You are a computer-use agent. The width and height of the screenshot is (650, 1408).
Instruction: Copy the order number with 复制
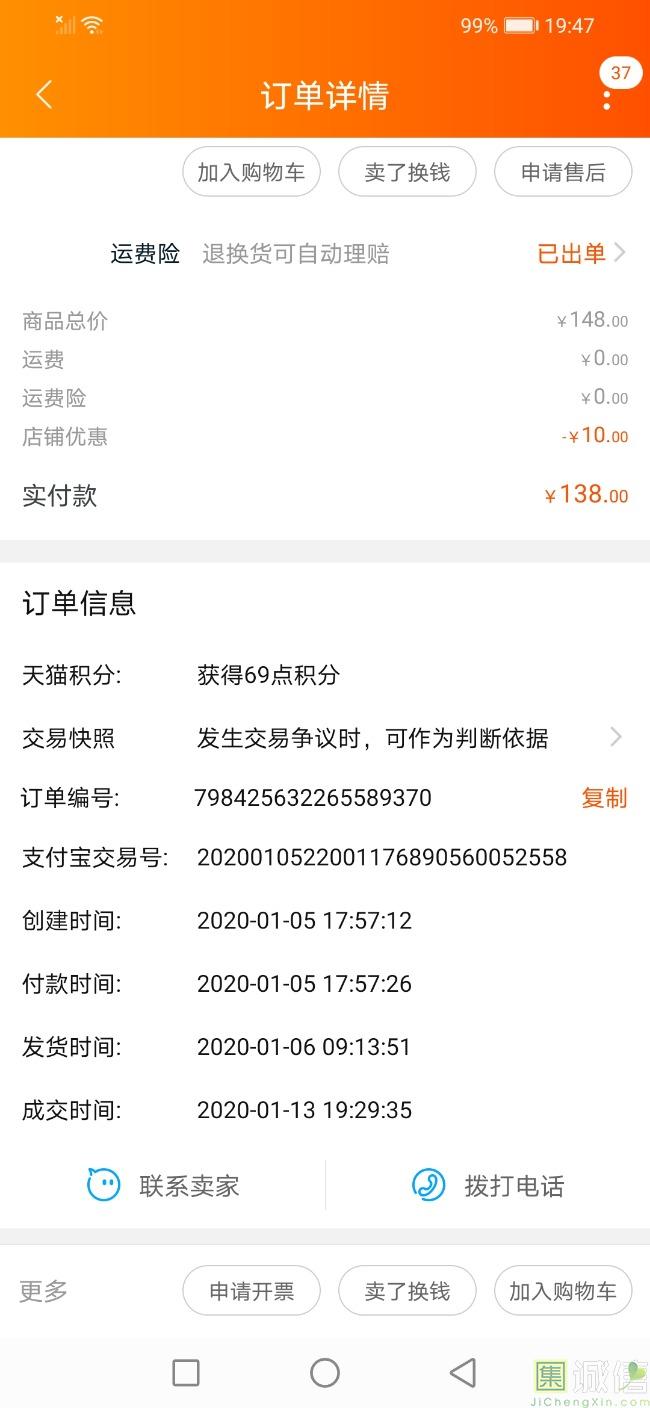point(604,798)
